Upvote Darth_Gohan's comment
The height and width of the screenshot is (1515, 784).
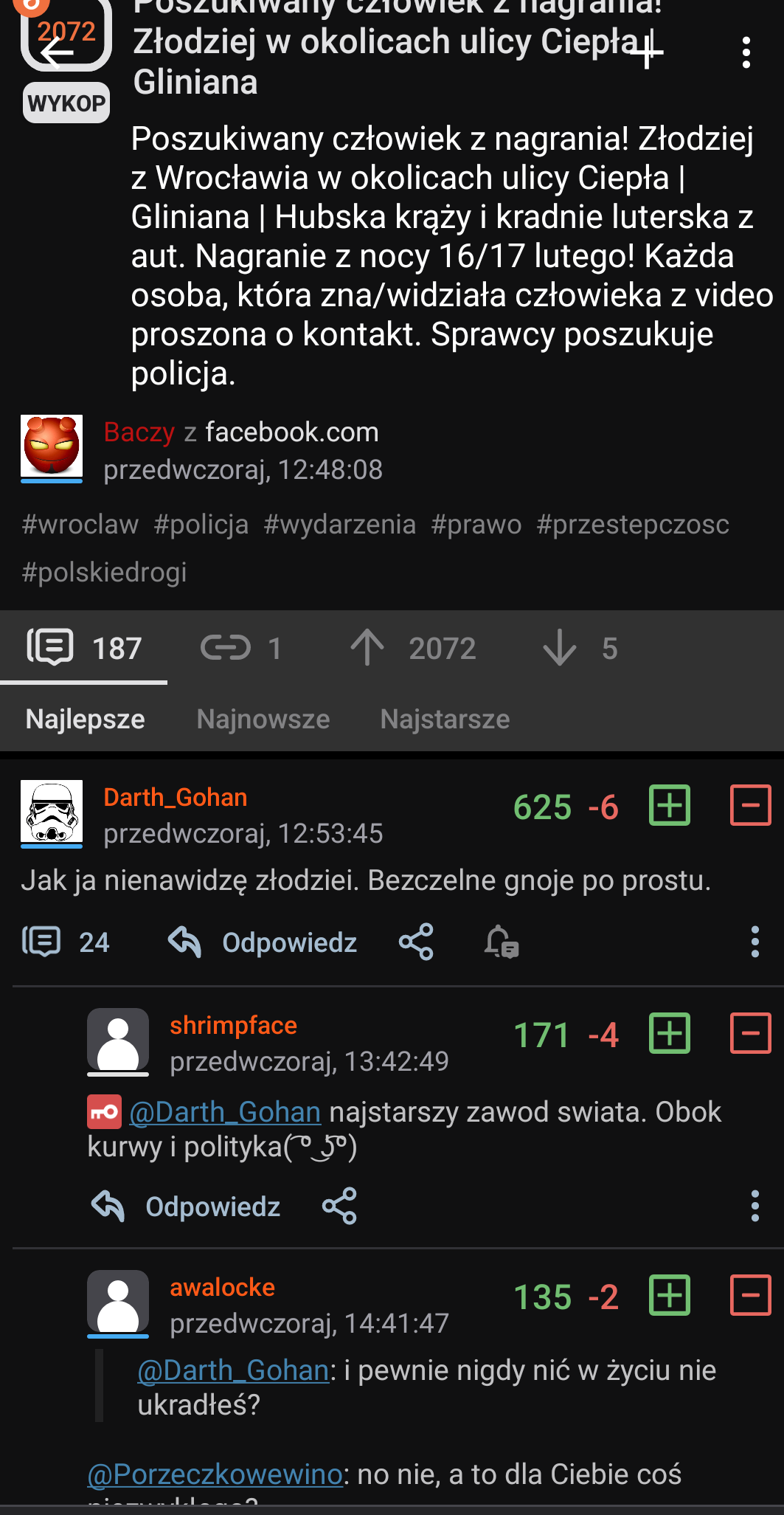pyautogui.click(x=670, y=805)
